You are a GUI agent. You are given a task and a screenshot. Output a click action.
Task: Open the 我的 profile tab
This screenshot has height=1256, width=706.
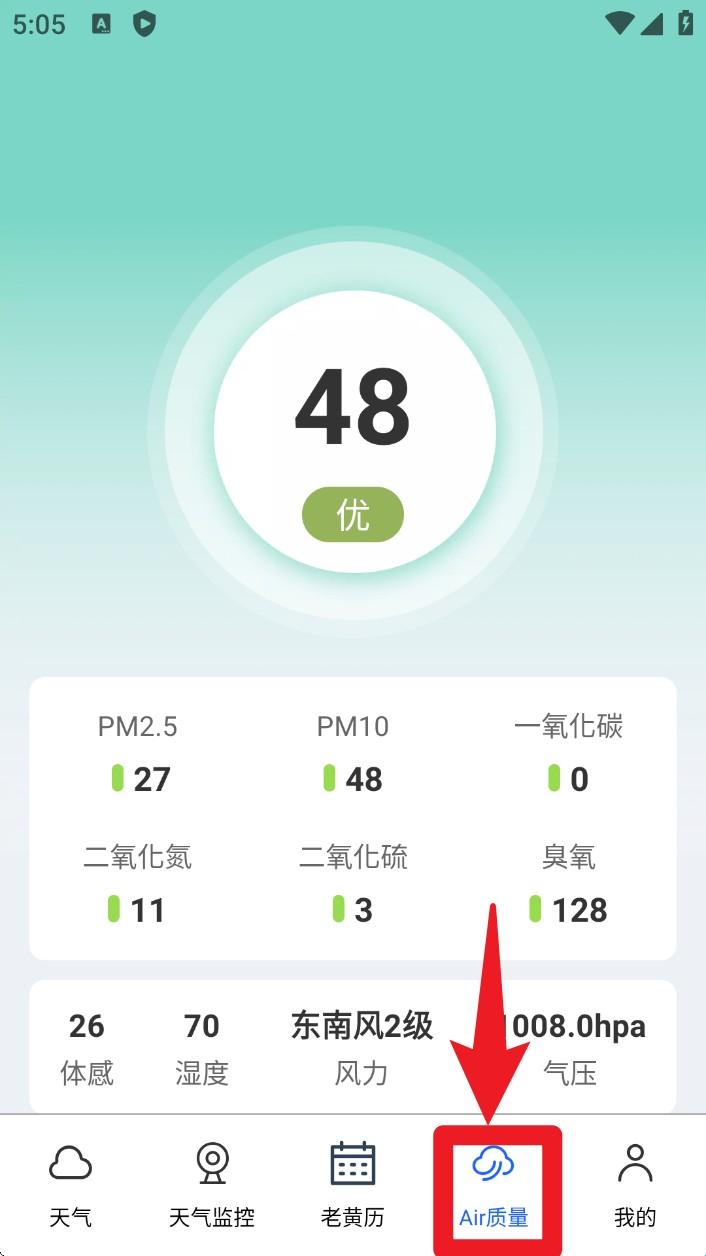click(635, 1185)
